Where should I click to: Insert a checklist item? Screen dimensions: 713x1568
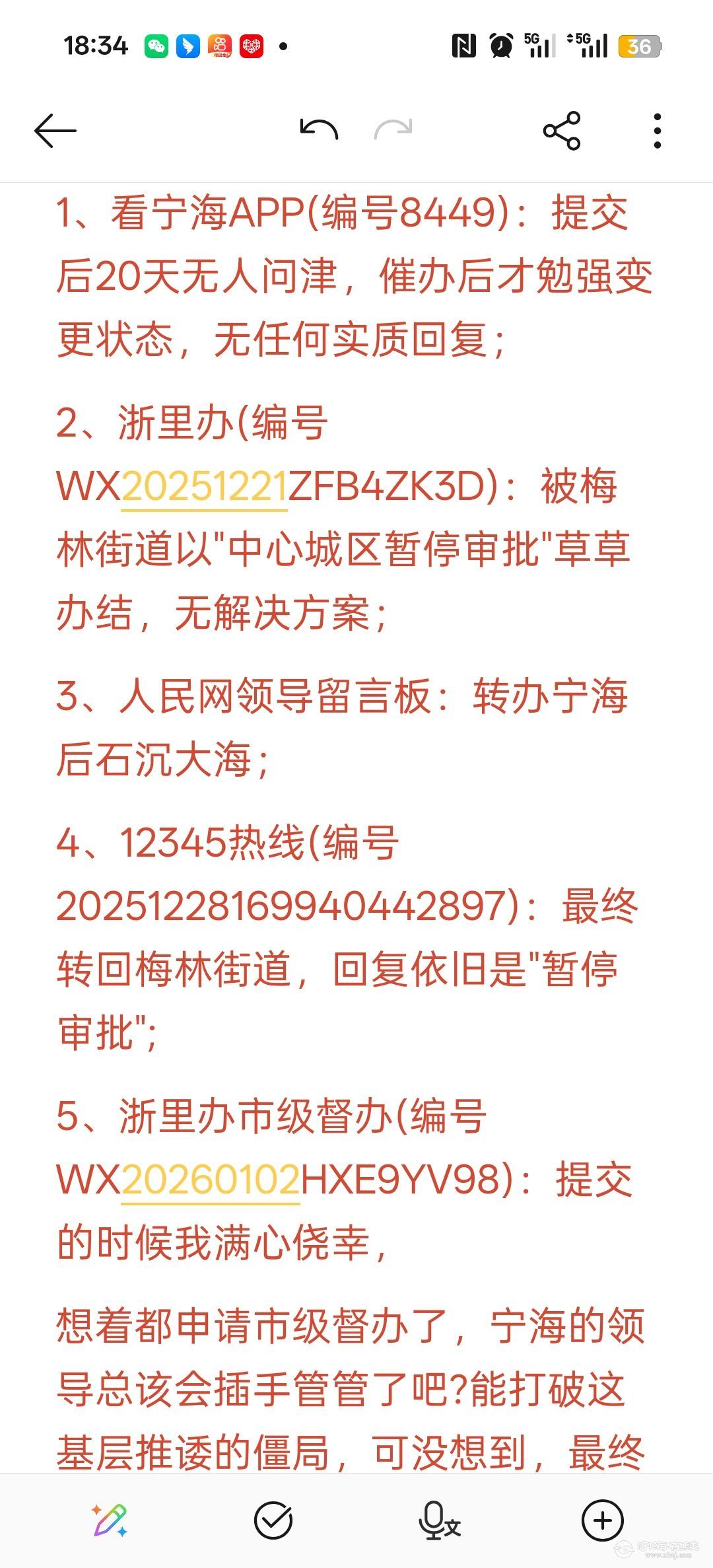coord(273,1520)
